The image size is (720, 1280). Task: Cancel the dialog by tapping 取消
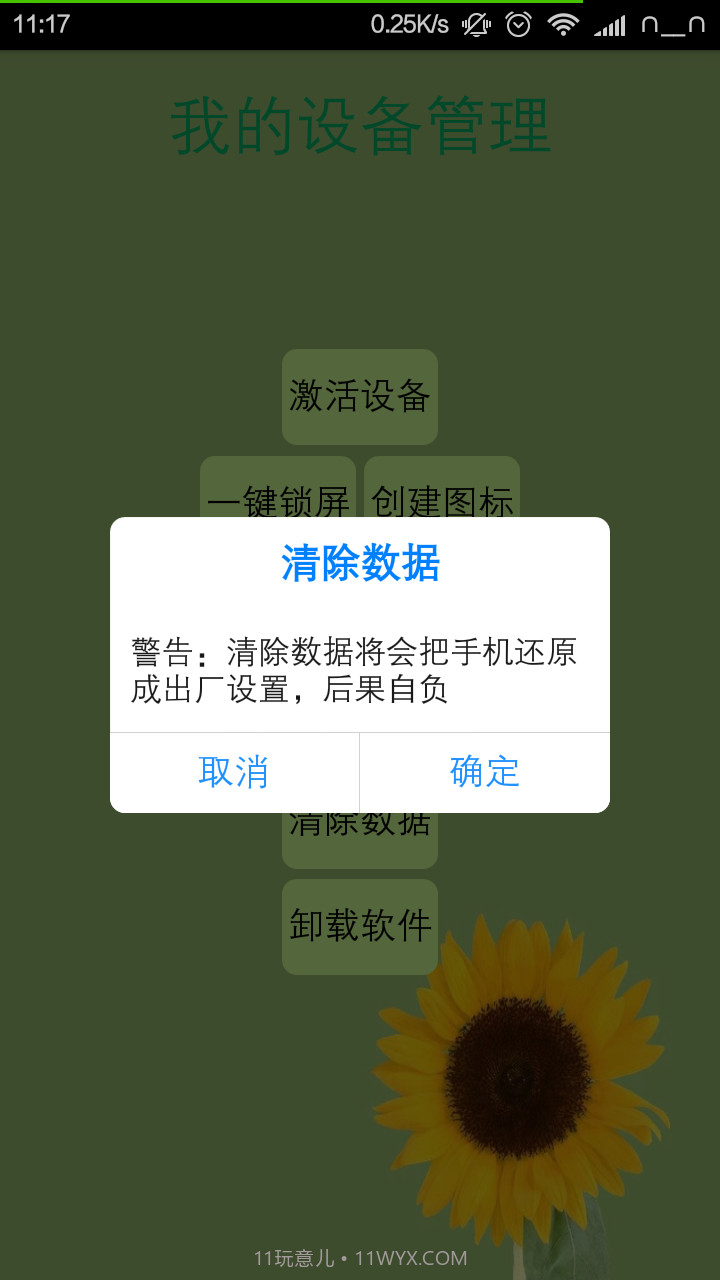[233, 772]
